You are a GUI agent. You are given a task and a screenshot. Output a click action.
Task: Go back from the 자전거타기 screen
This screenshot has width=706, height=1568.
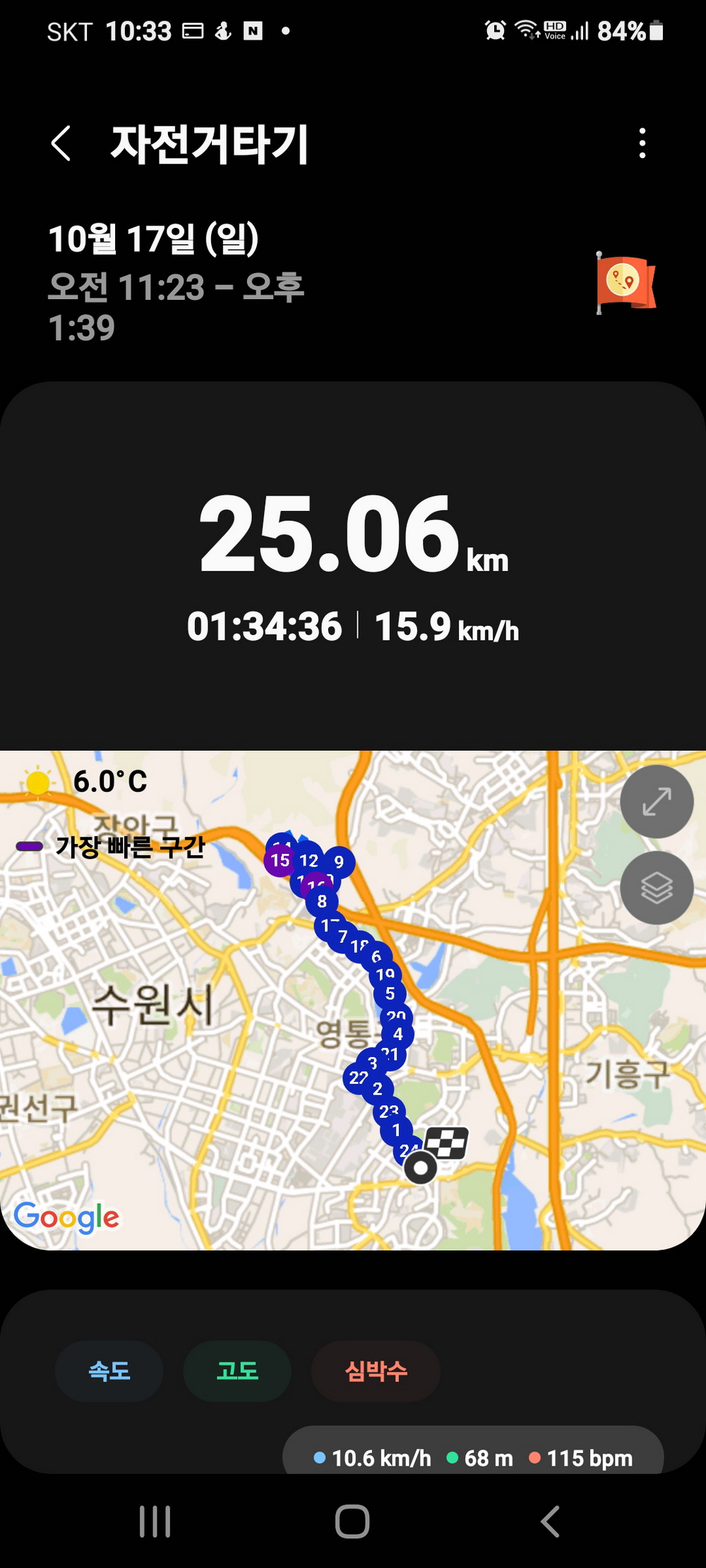[61, 143]
